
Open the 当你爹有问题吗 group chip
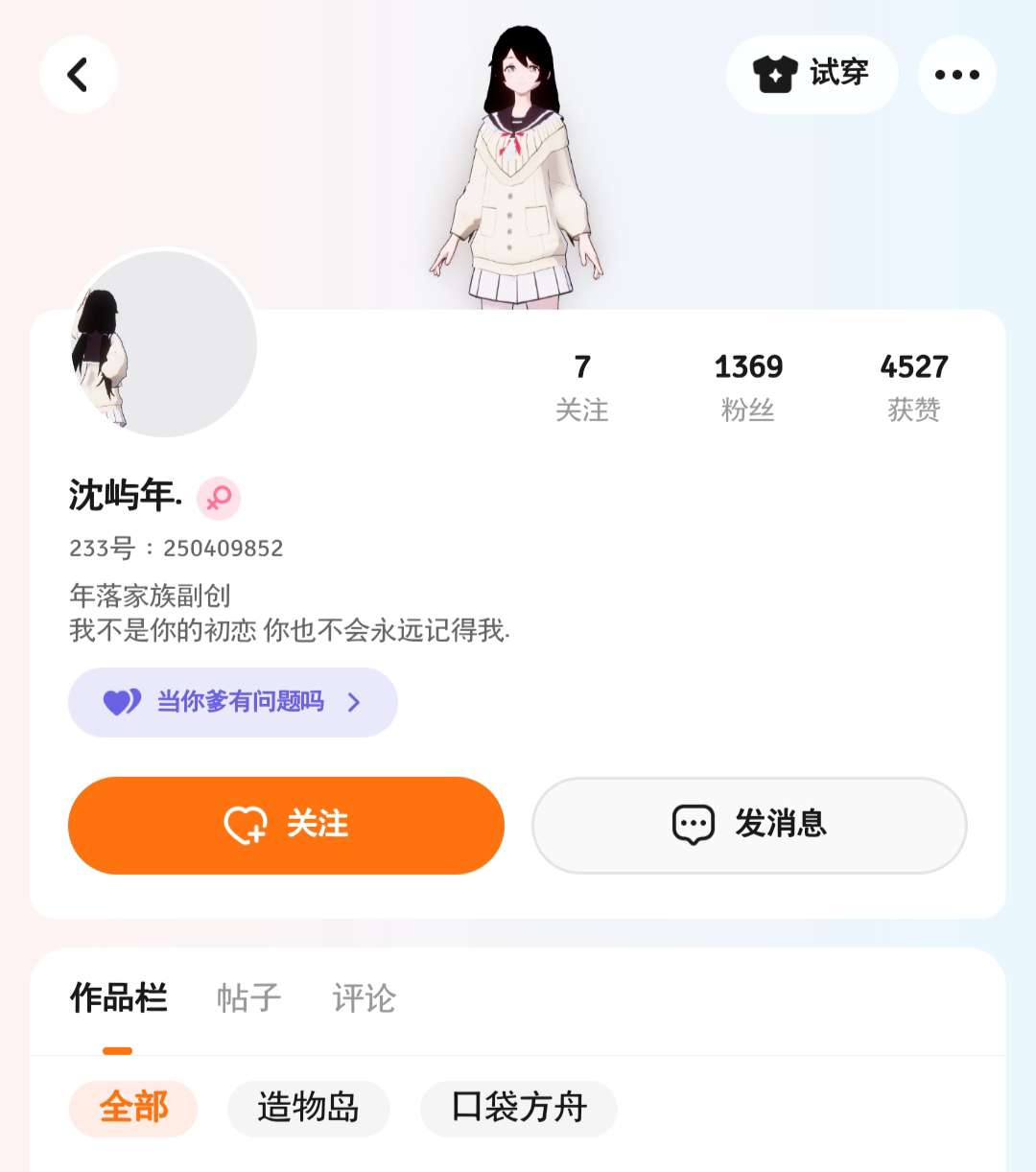[233, 702]
